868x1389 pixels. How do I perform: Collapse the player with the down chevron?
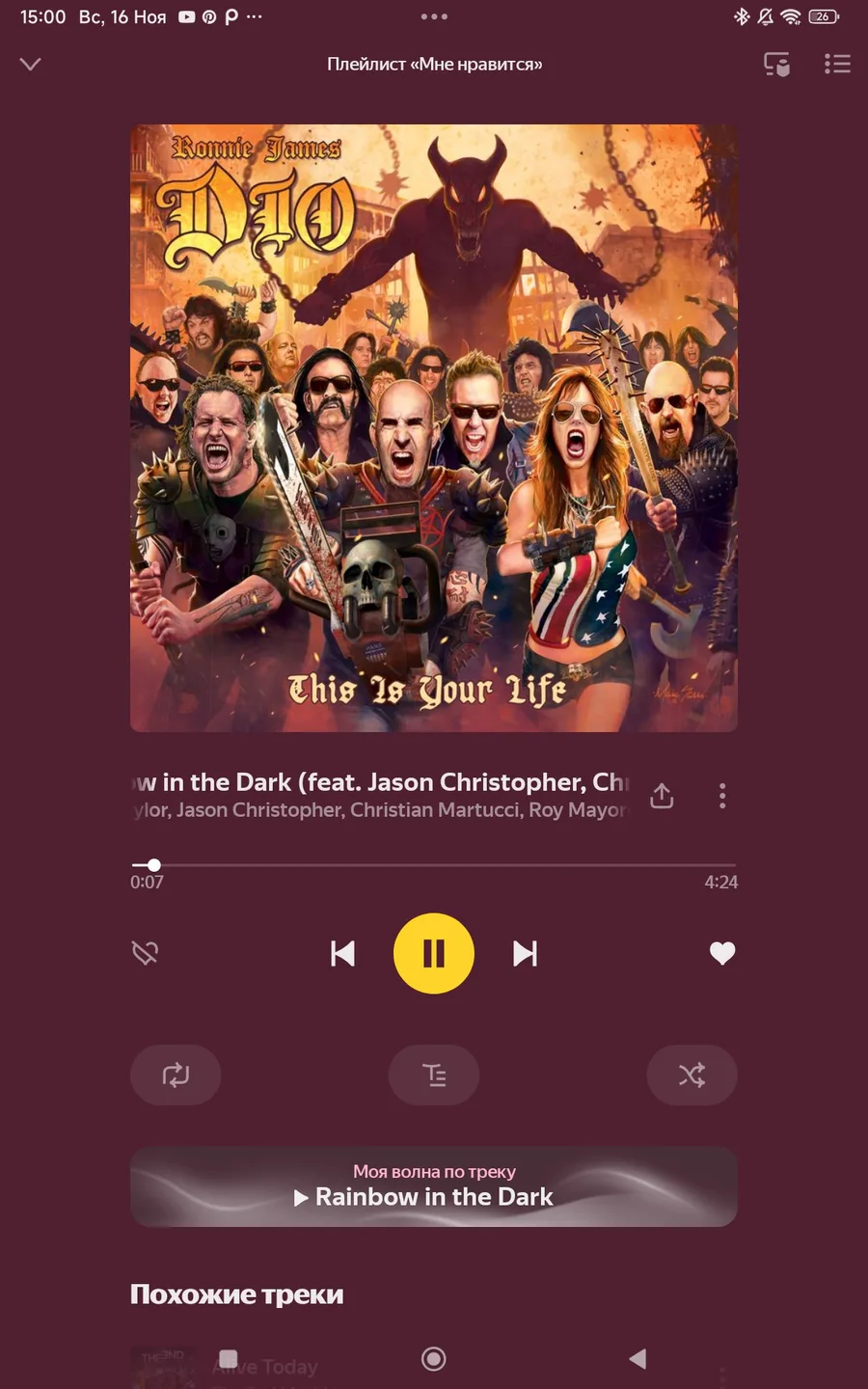30,64
